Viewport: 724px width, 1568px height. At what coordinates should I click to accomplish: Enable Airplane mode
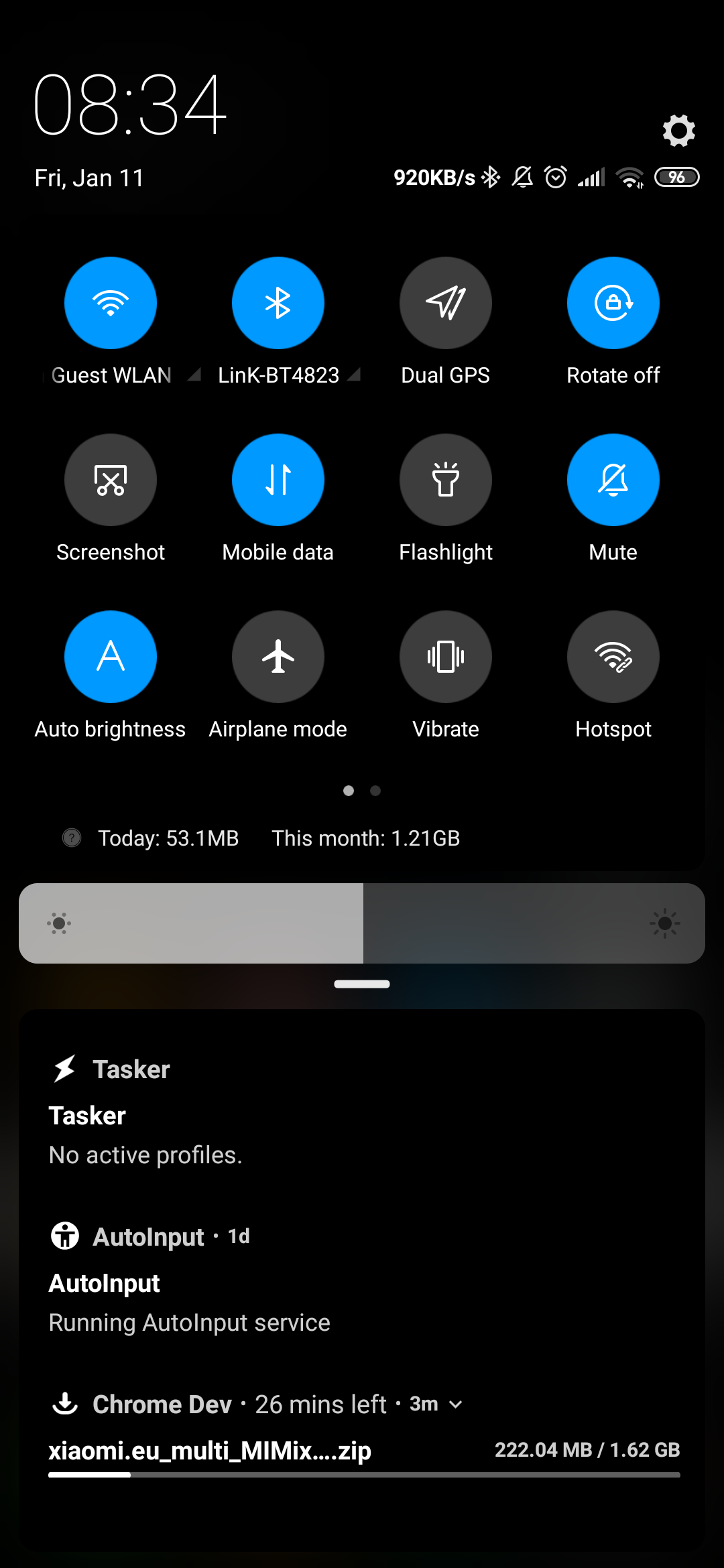pos(278,657)
